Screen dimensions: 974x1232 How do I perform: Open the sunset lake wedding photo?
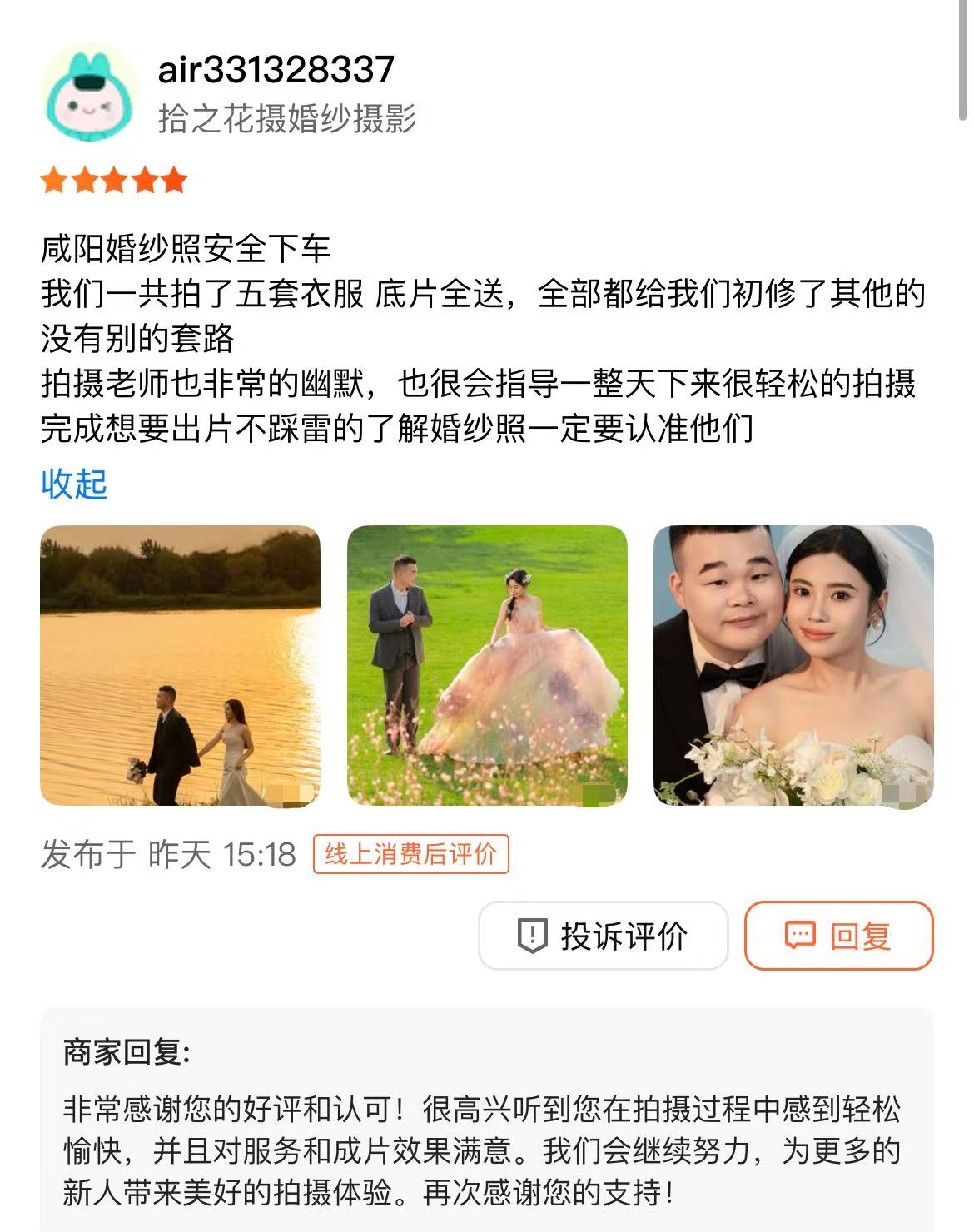click(180, 665)
